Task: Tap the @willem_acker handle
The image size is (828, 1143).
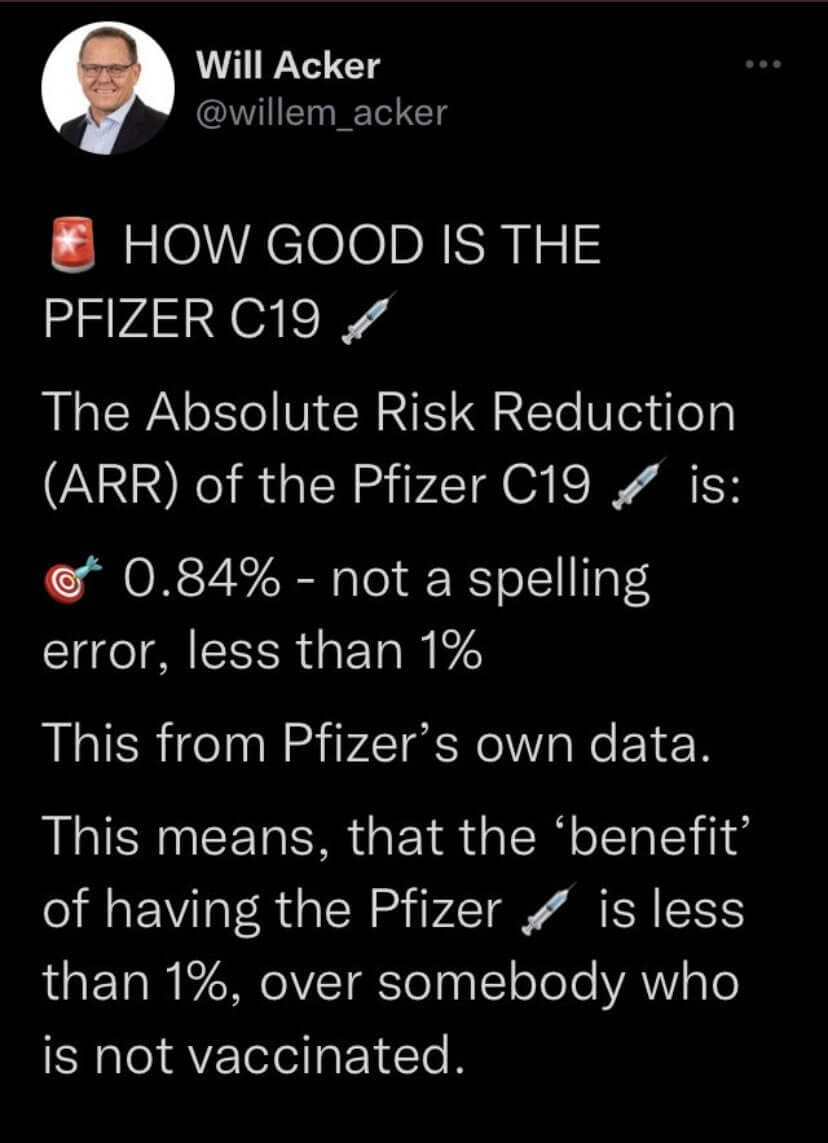Action: tap(321, 112)
